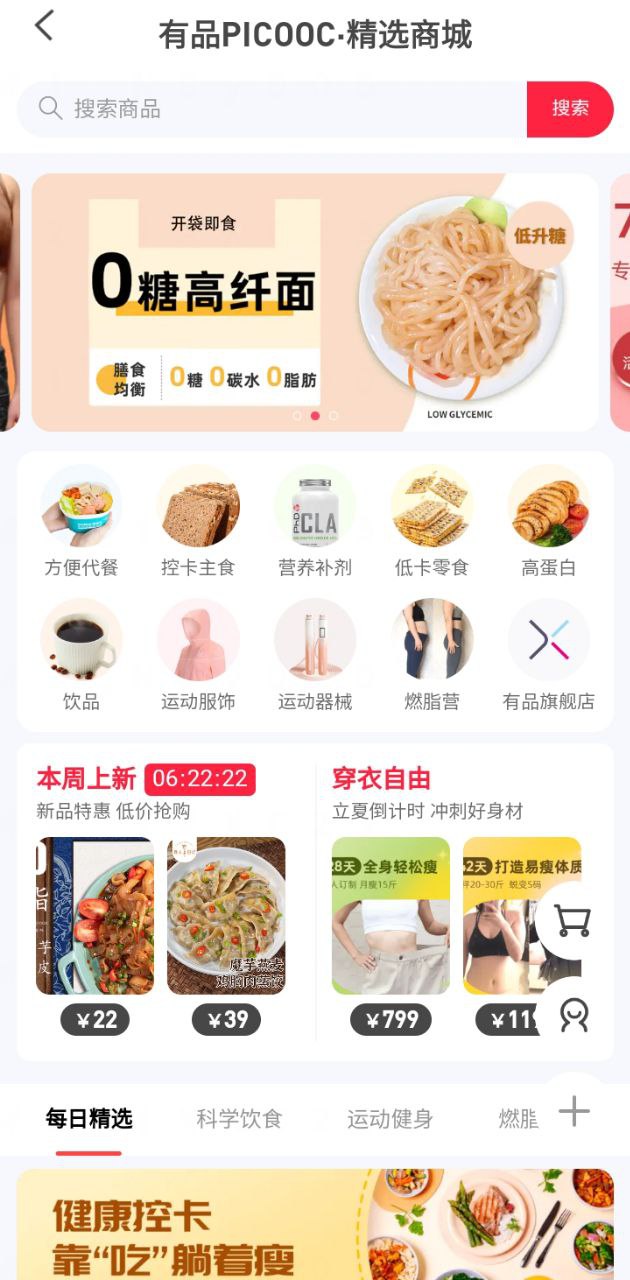
Task: Tap the red 搜索 button
Action: (x=570, y=109)
